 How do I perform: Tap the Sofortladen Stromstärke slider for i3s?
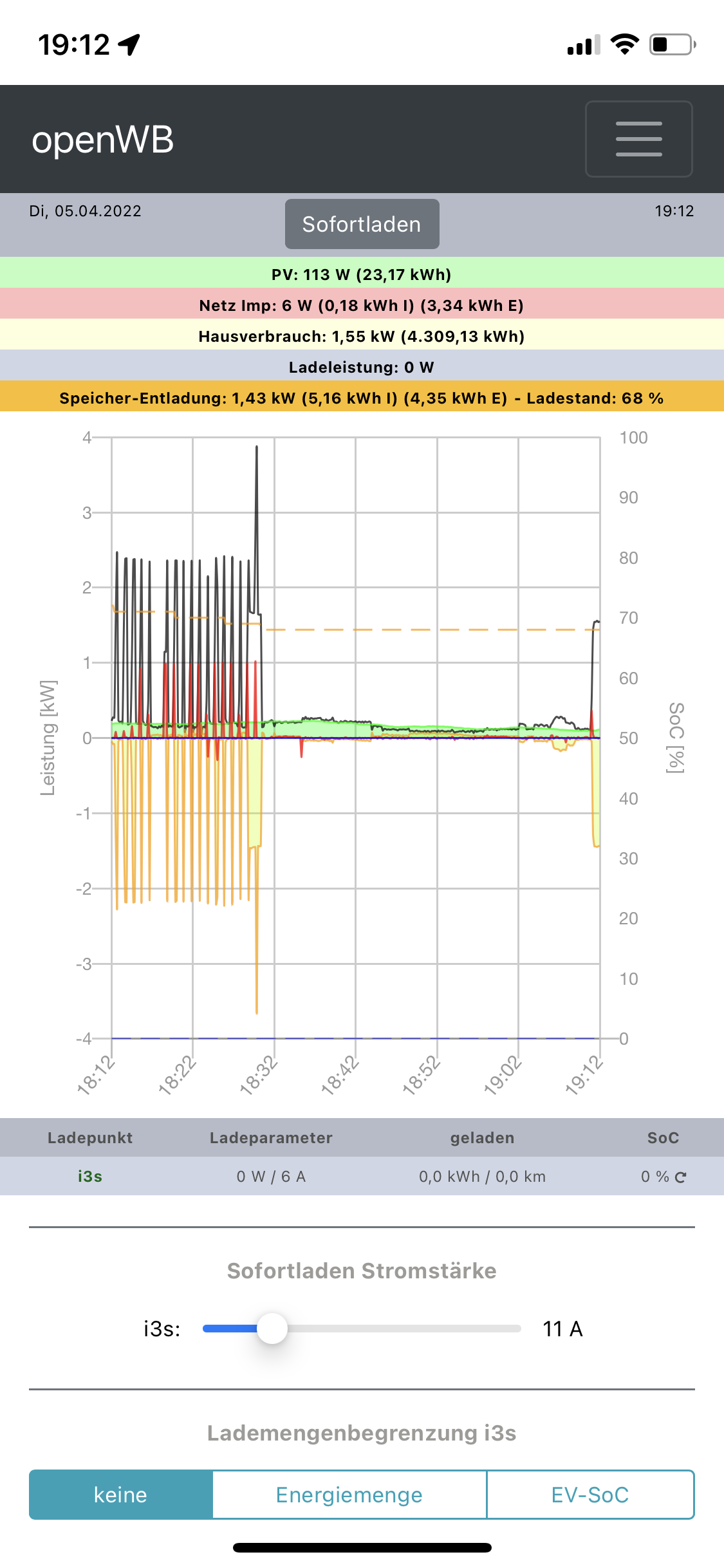click(x=272, y=1329)
